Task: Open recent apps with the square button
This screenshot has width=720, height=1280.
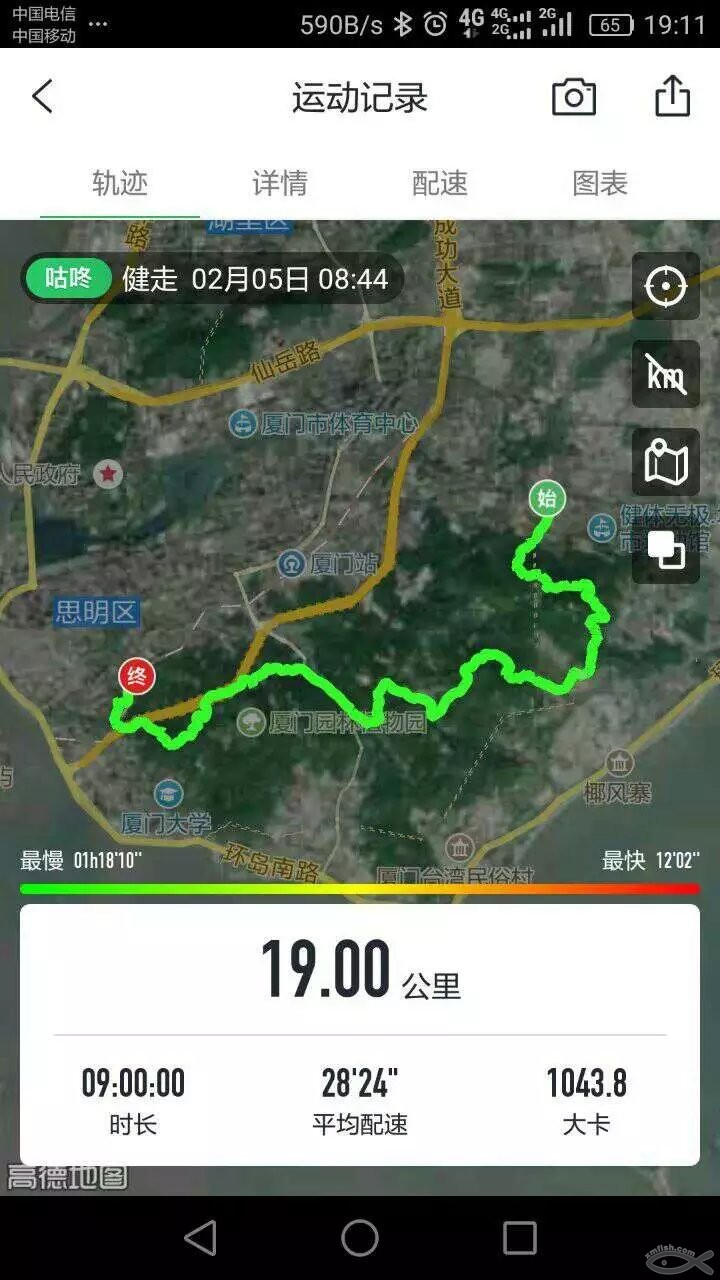Action: tap(520, 1238)
